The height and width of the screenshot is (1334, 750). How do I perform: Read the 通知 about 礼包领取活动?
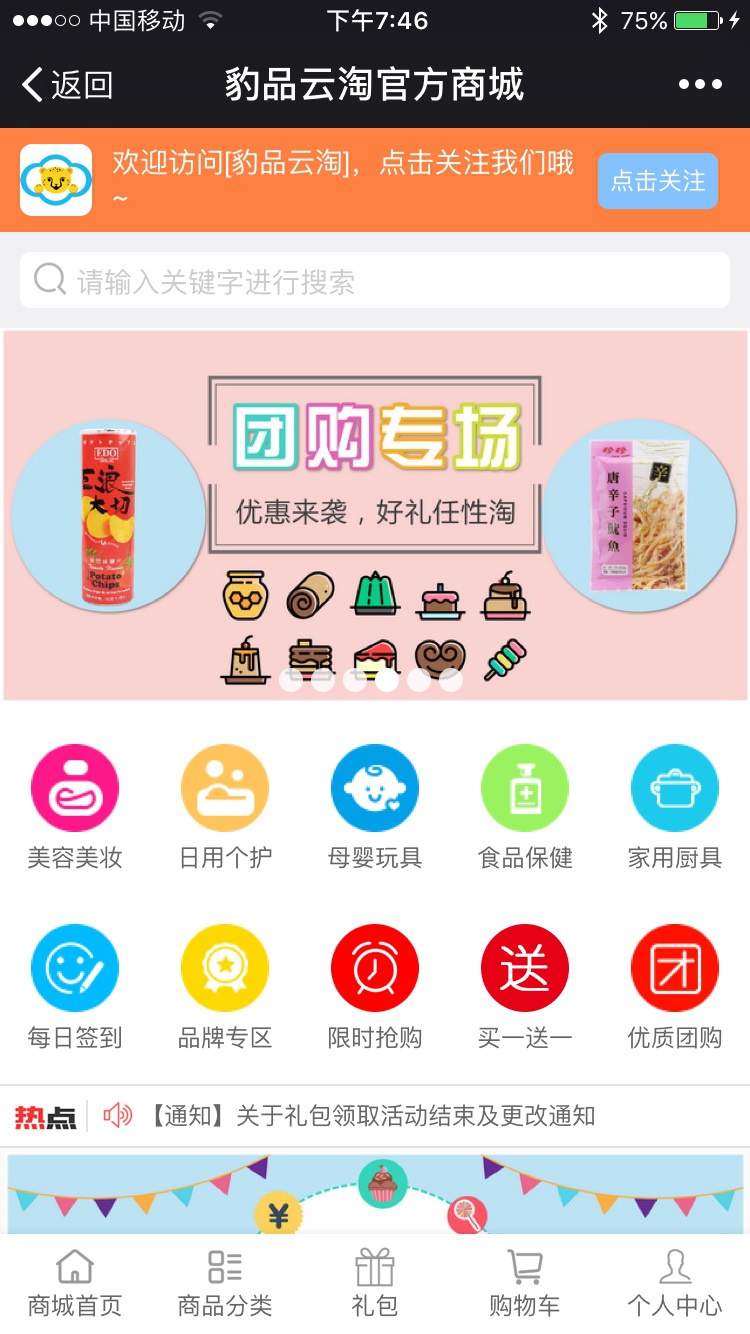click(x=372, y=1116)
